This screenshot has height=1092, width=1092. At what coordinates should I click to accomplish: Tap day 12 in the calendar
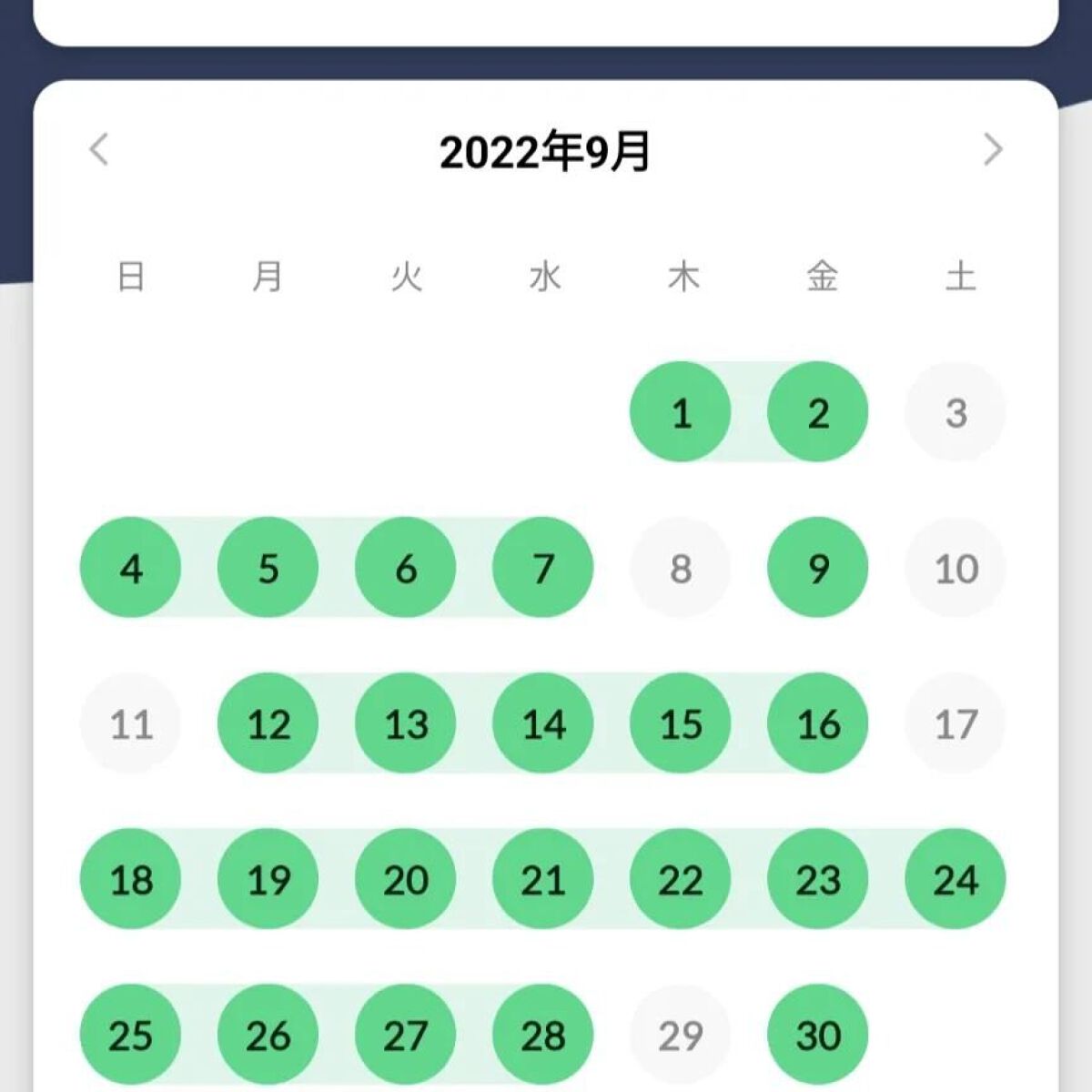click(268, 723)
